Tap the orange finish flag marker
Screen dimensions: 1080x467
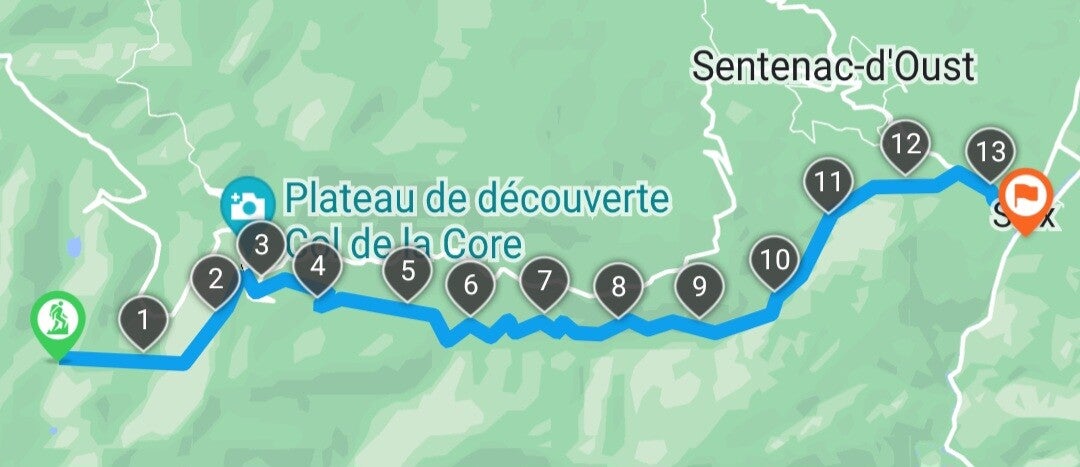point(1026,195)
